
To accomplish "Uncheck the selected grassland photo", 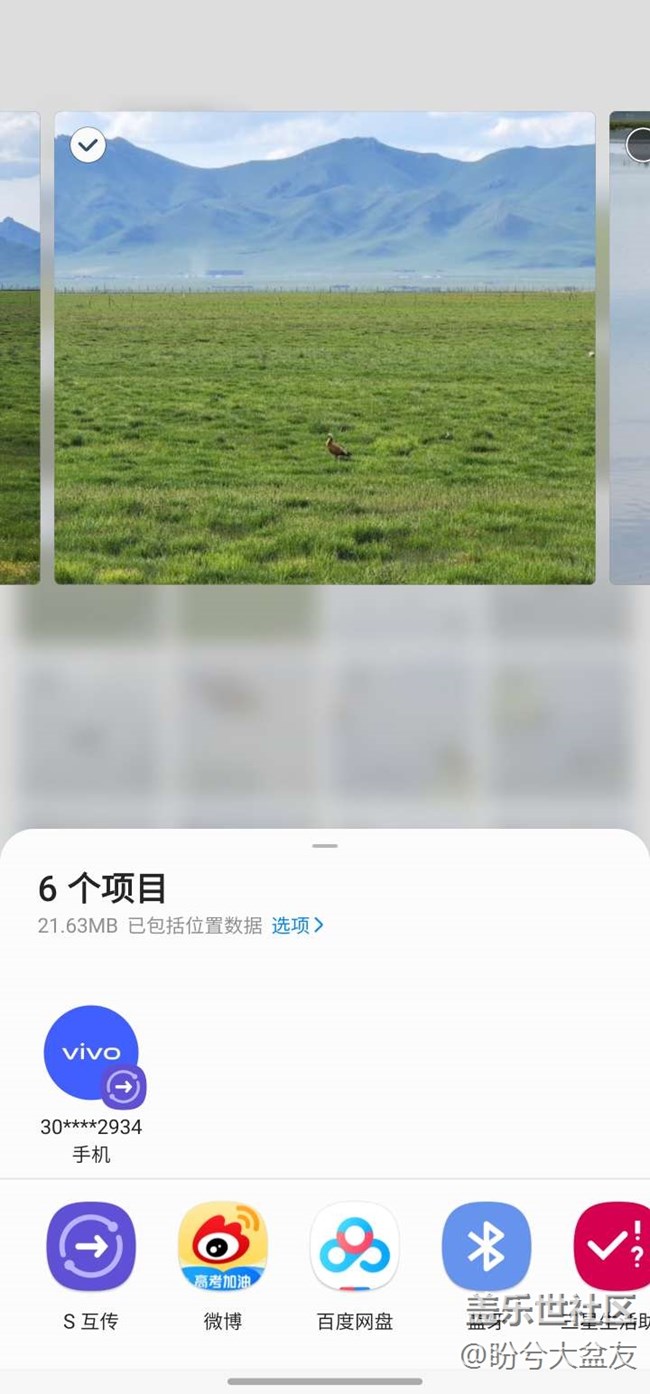I will [88, 146].
